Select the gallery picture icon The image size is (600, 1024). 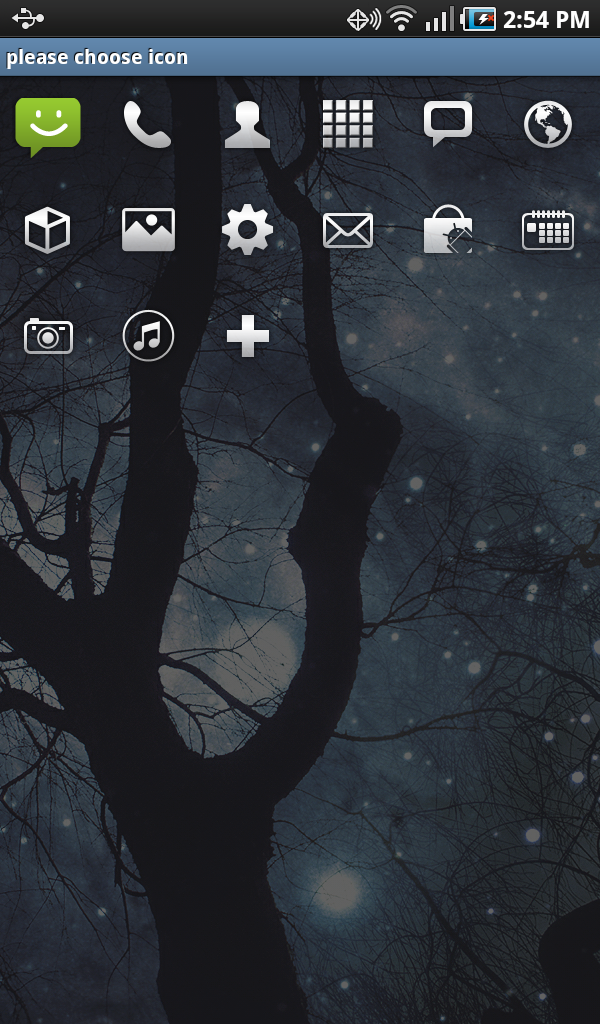[148, 231]
